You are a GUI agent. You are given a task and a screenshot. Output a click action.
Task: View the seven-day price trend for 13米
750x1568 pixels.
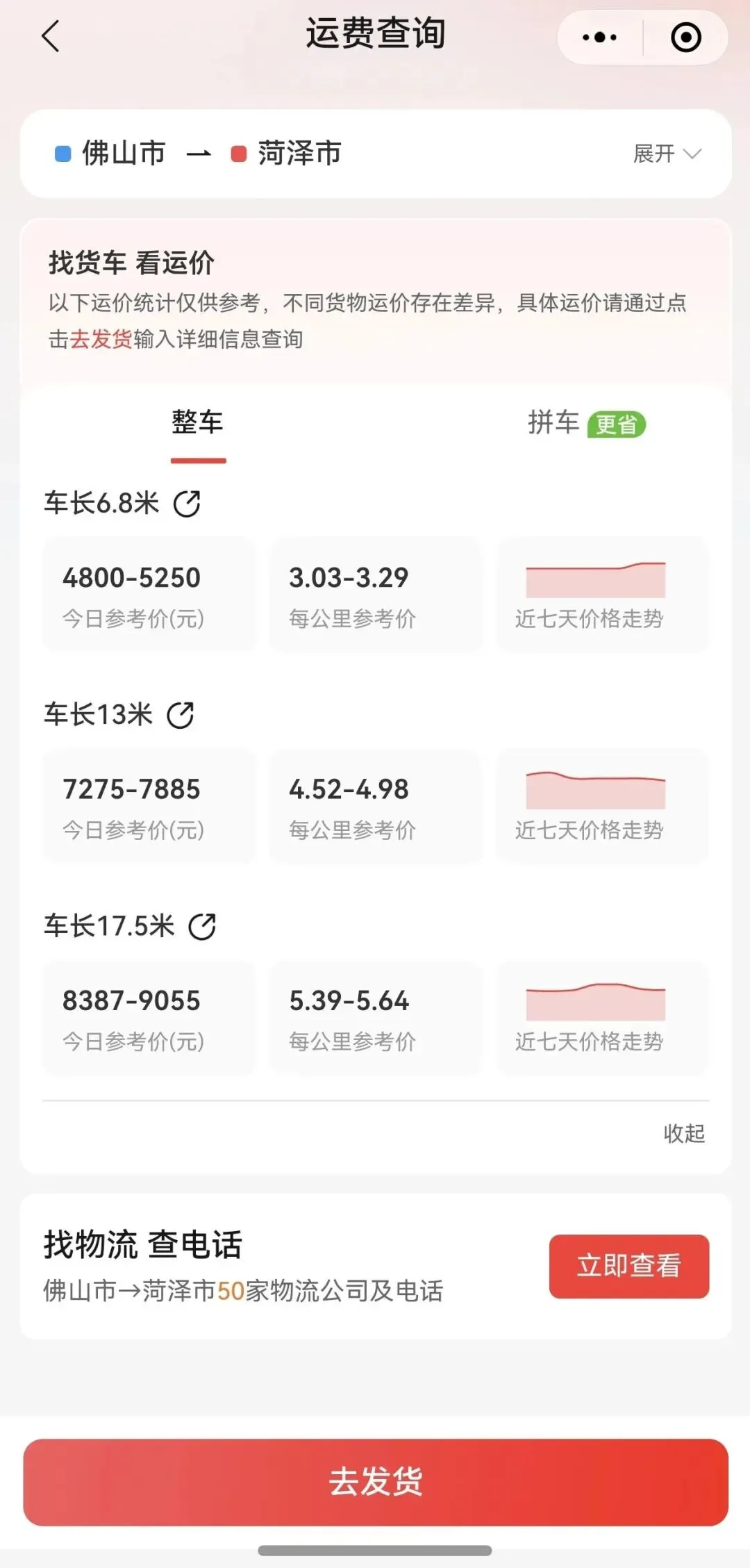pos(595,805)
